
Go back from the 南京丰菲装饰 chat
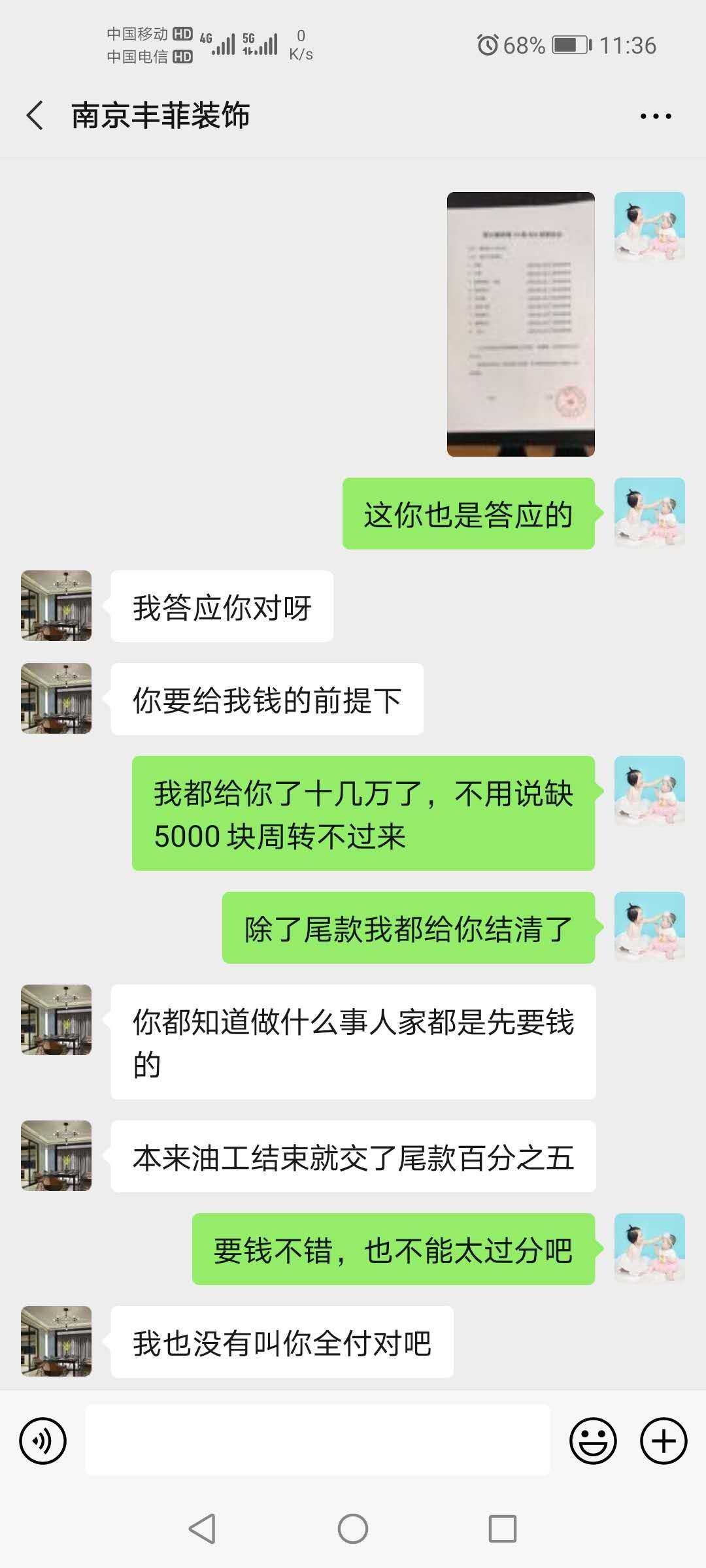(35, 116)
